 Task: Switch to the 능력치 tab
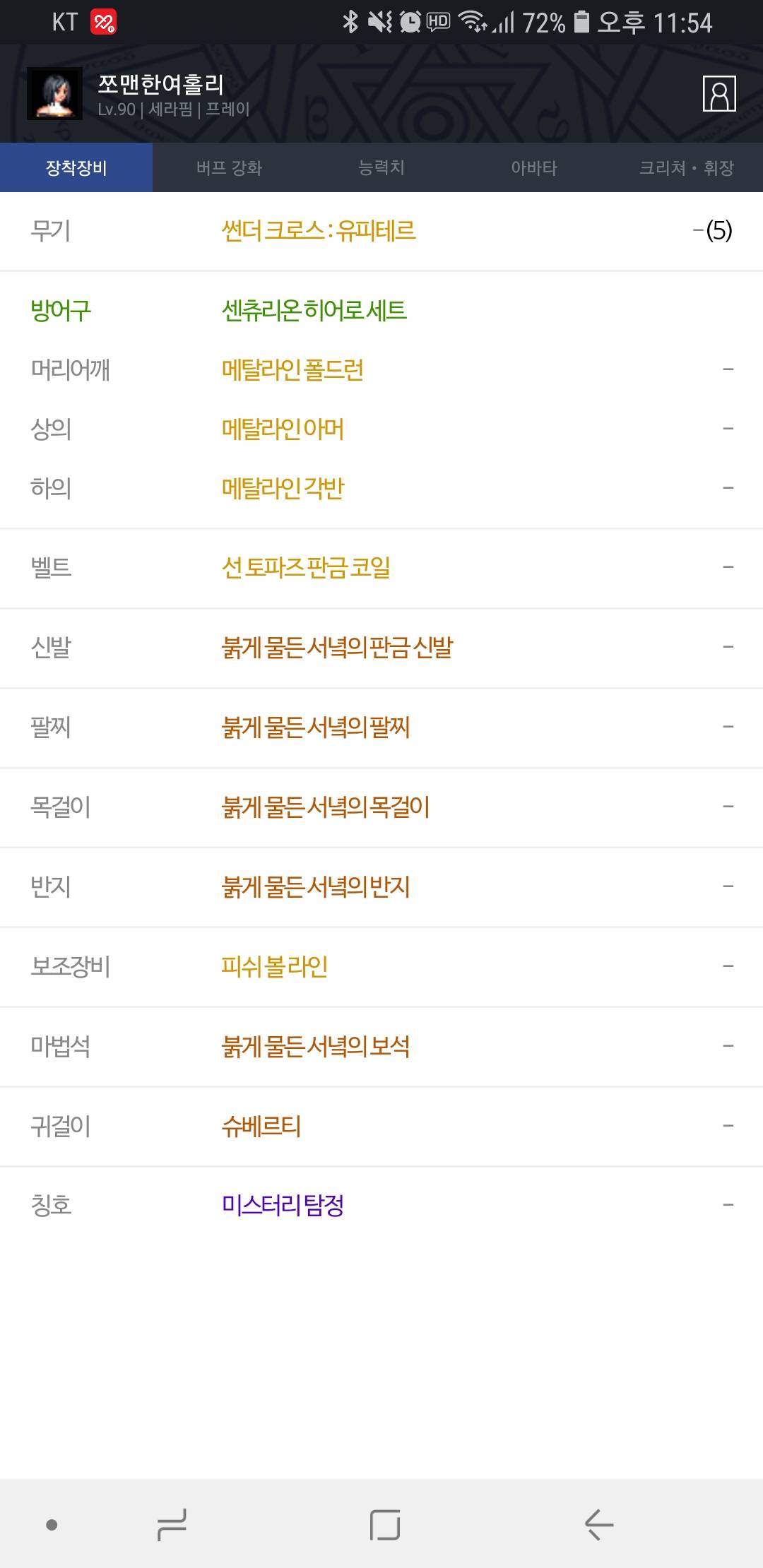[x=381, y=168]
